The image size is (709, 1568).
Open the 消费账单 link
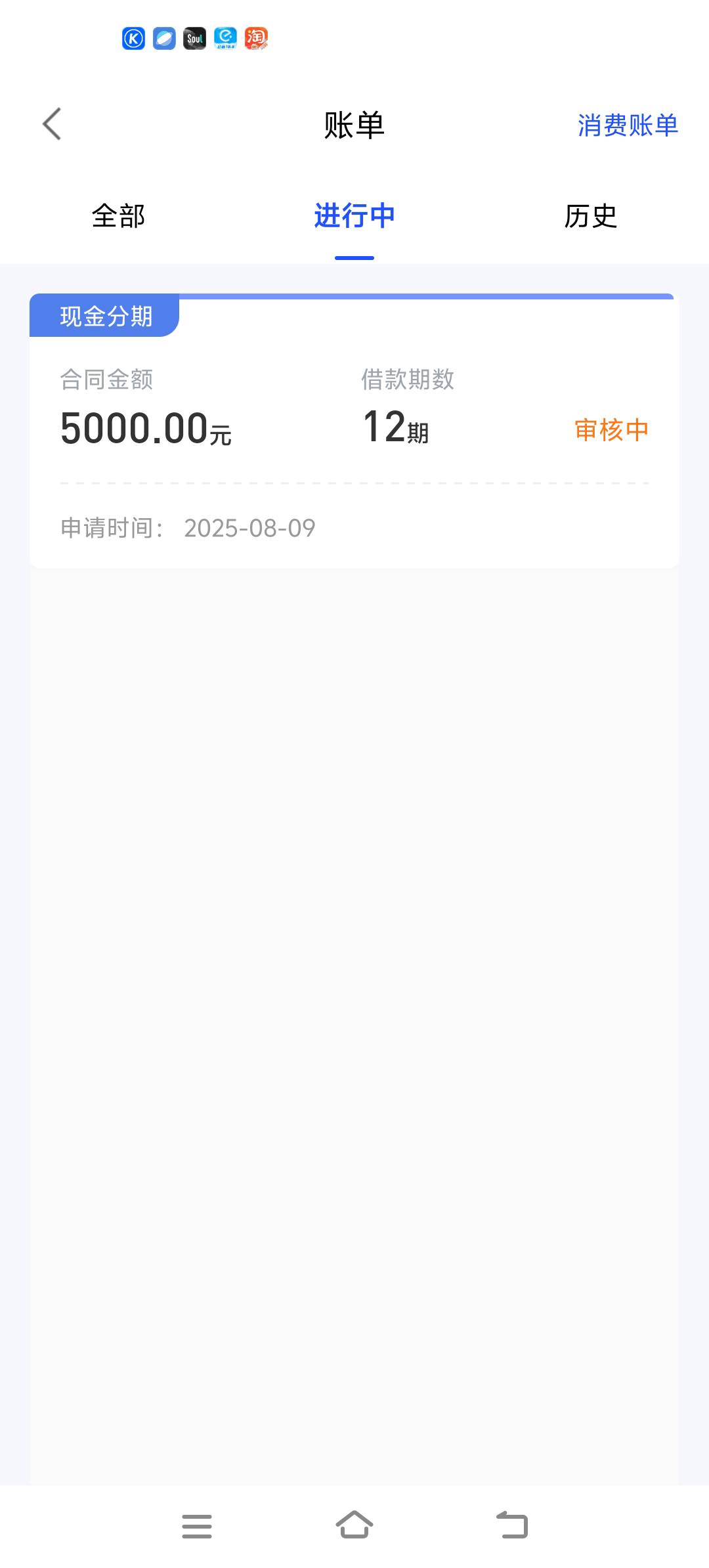coord(628,125)
